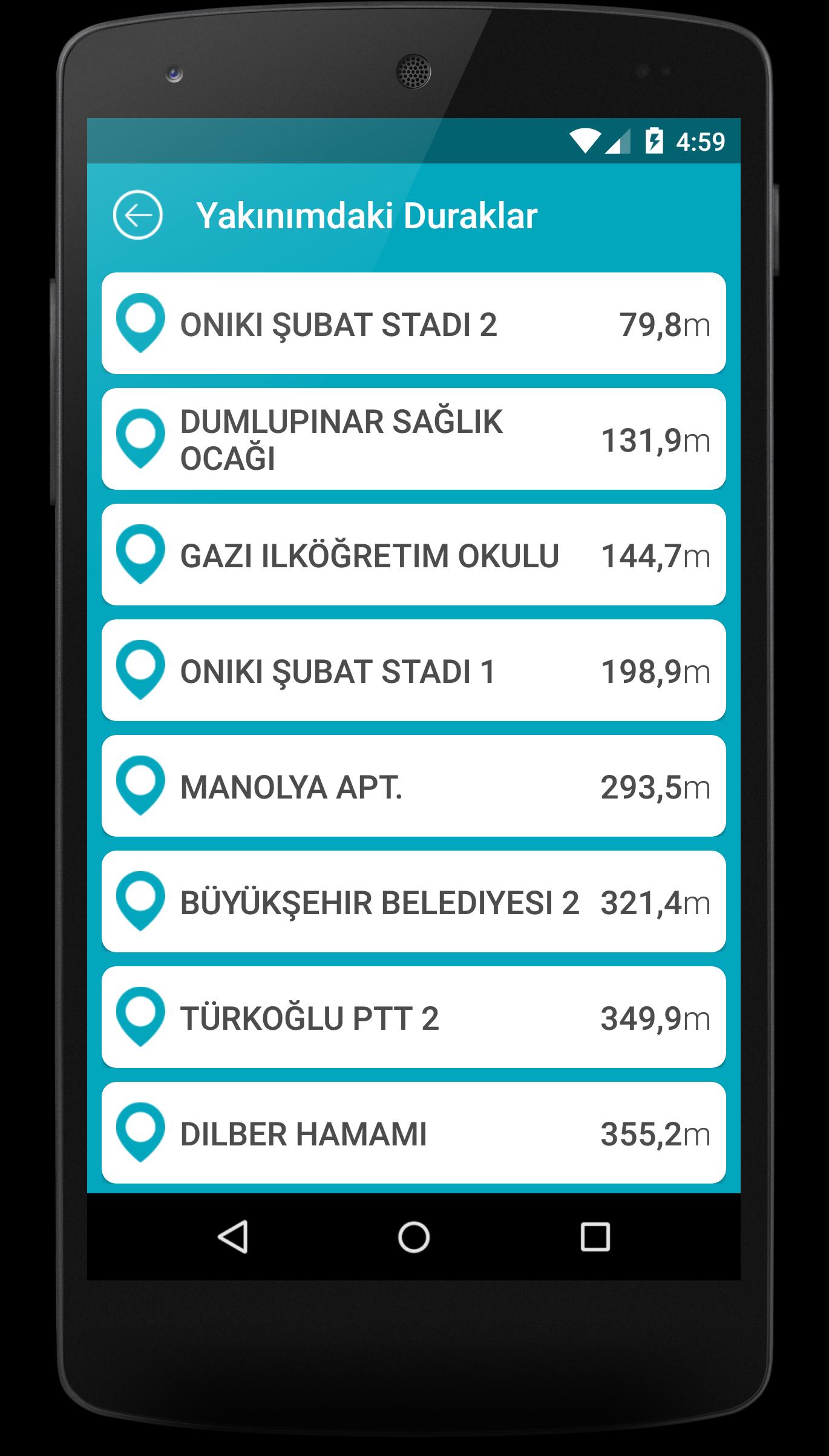Tap the ONIKI ŞUBAT STADI 1 stop
Image resolution: width=829 pixels, height=1456 pixels.
click(413, 671)
